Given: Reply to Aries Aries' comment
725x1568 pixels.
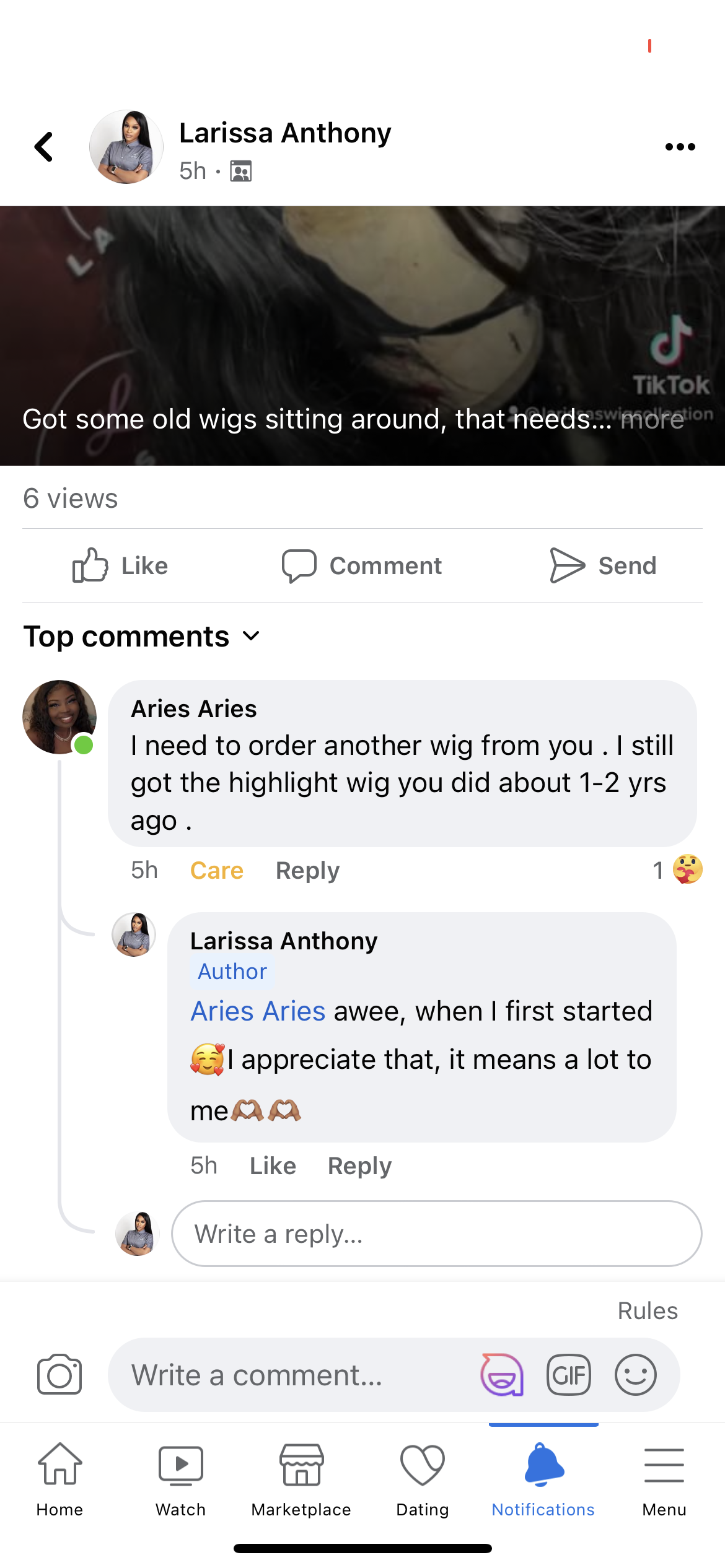Looking at the screenshot, I should pos(307,870).
